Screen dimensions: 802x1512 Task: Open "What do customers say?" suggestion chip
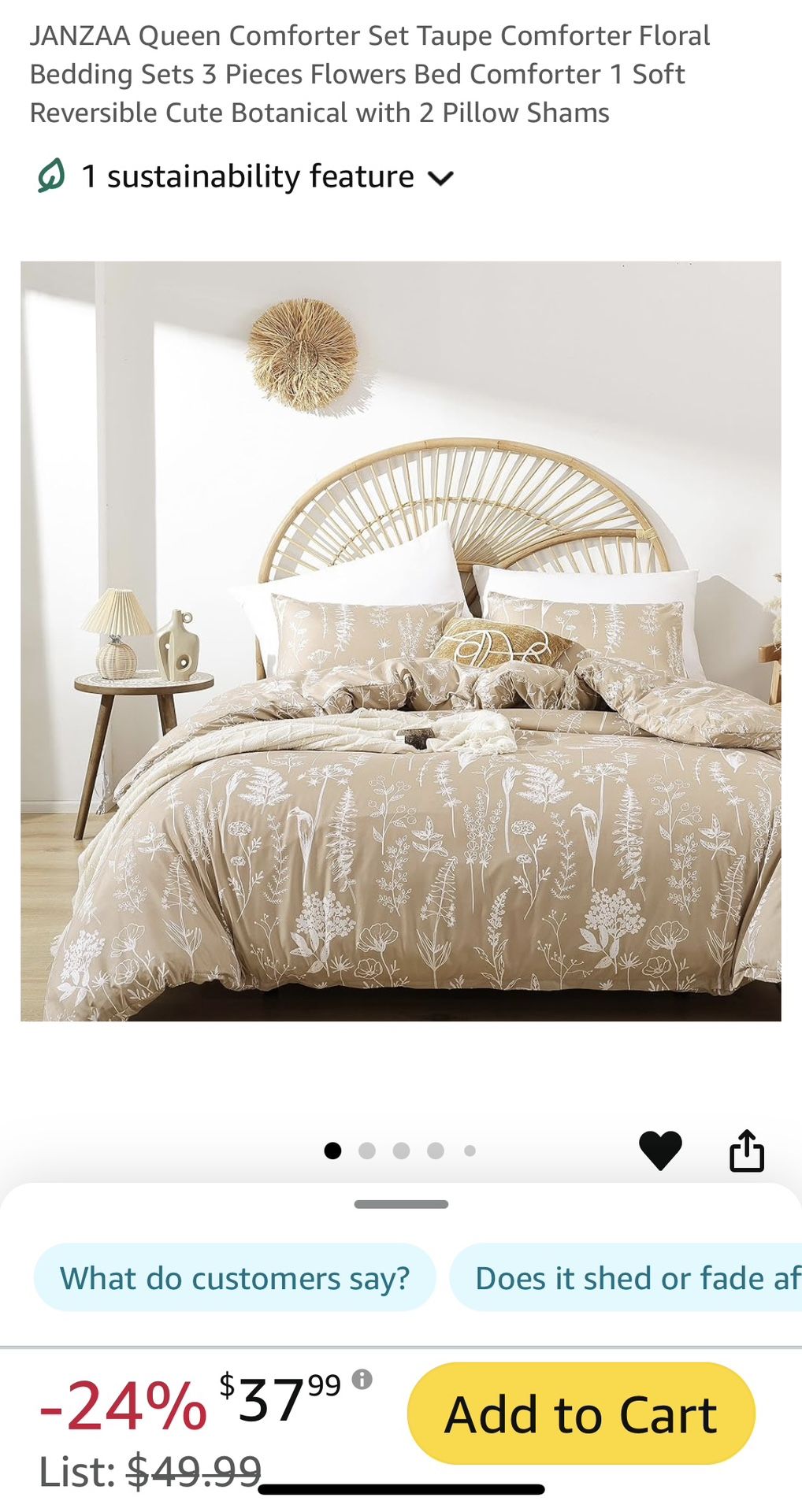(236, 1277)
